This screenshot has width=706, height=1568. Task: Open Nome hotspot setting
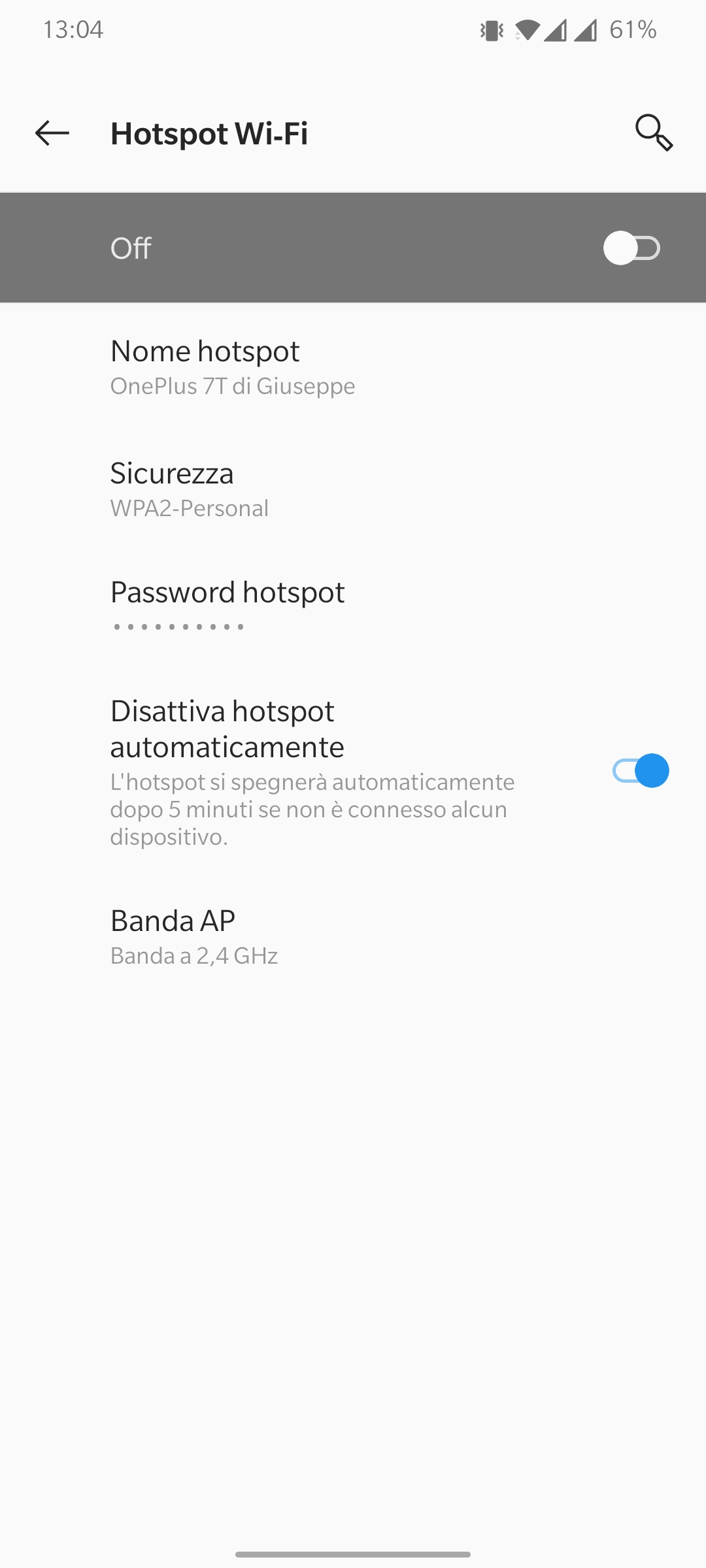[x=353, y=367]
